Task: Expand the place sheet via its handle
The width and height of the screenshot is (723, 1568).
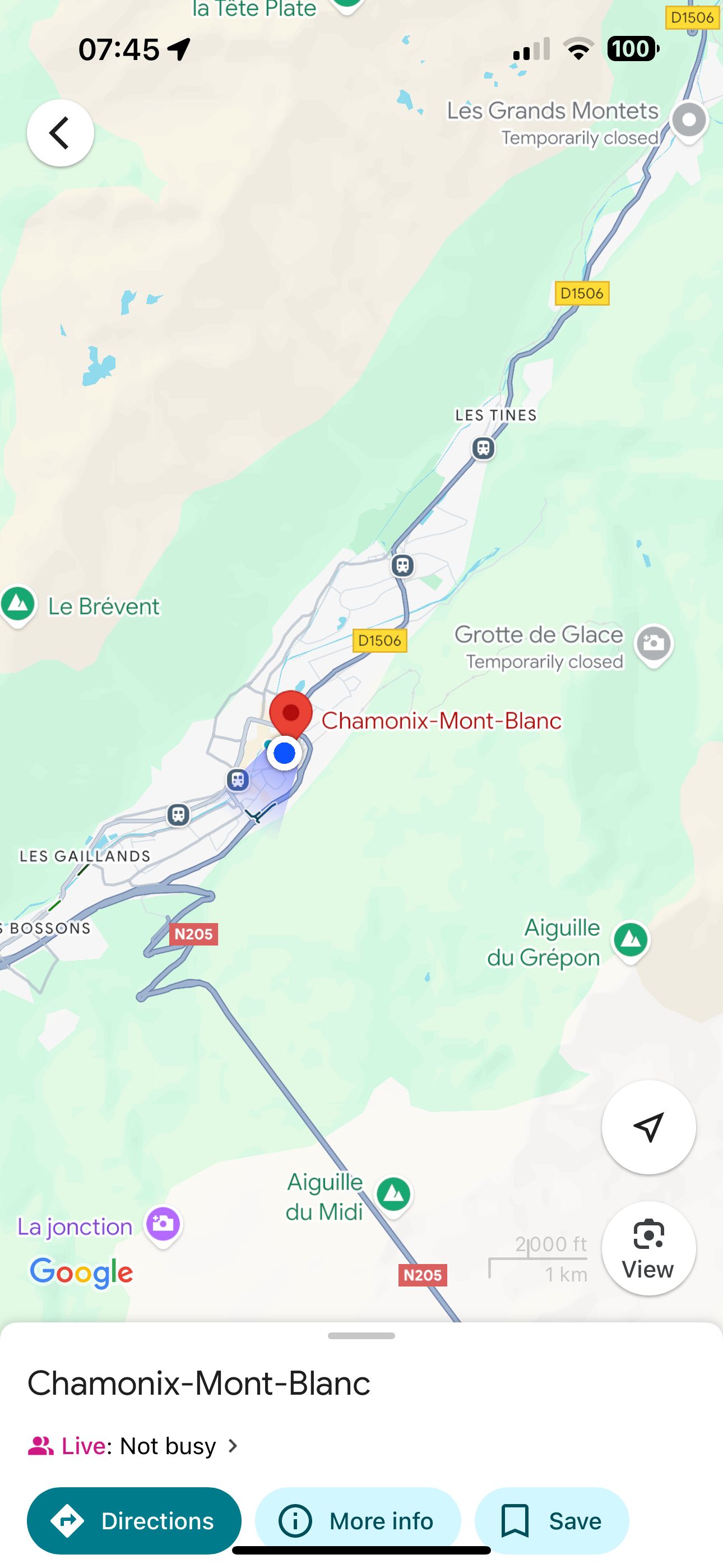Action: coord(361,1335)
